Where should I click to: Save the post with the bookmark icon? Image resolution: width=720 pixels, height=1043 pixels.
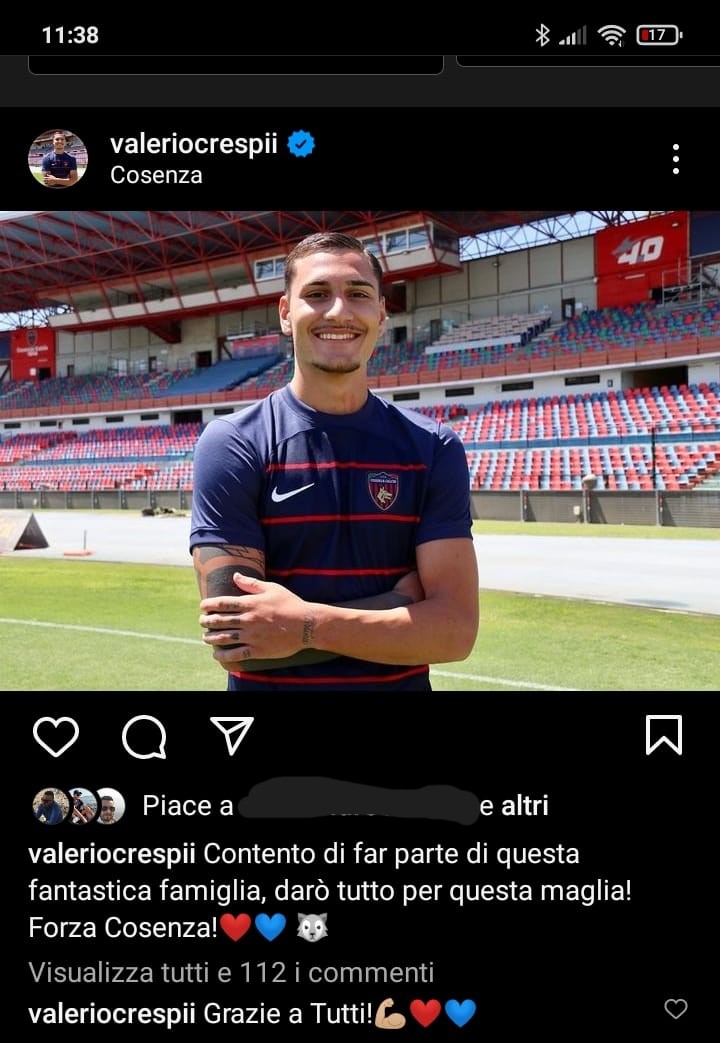pos(664,736)
